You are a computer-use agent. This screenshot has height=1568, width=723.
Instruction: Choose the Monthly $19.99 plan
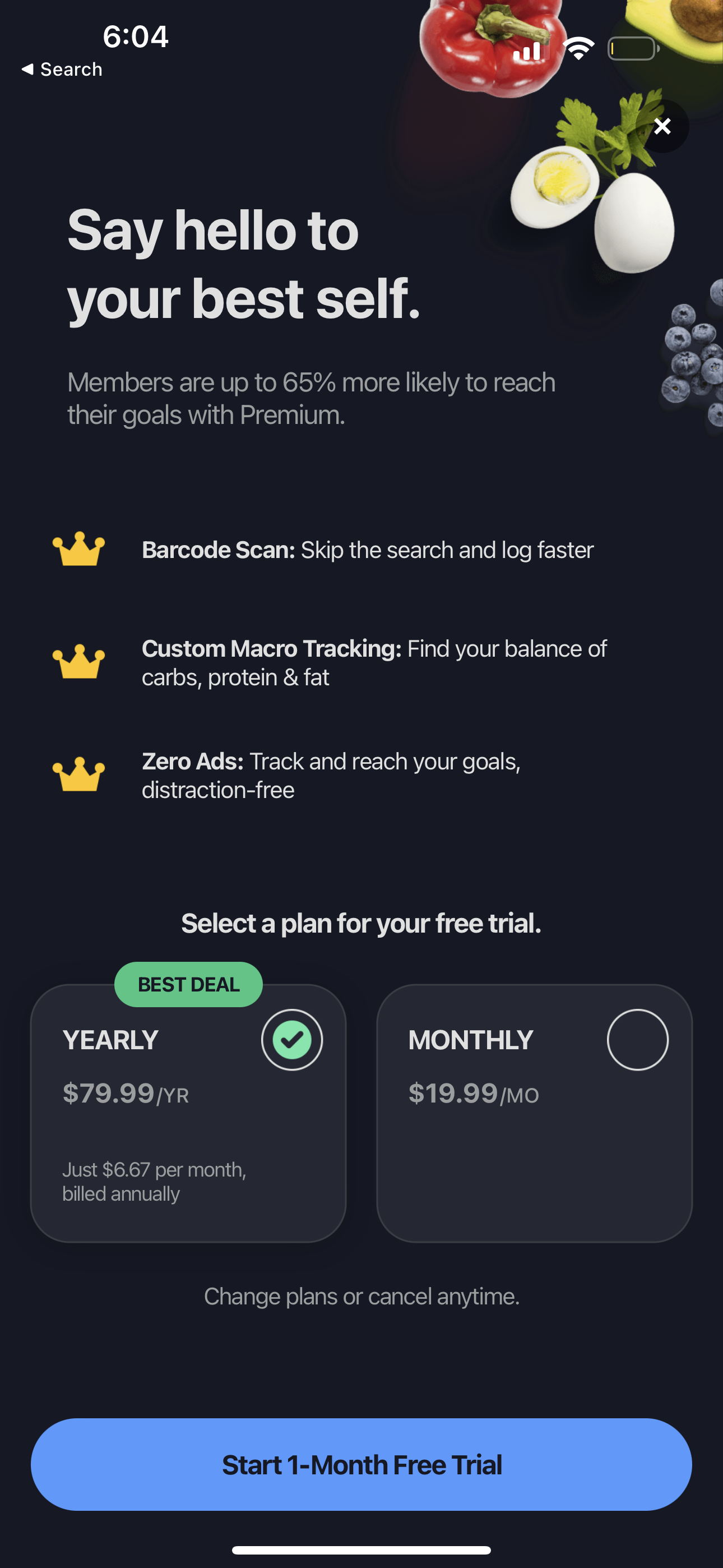click(x=534, y=1113)
